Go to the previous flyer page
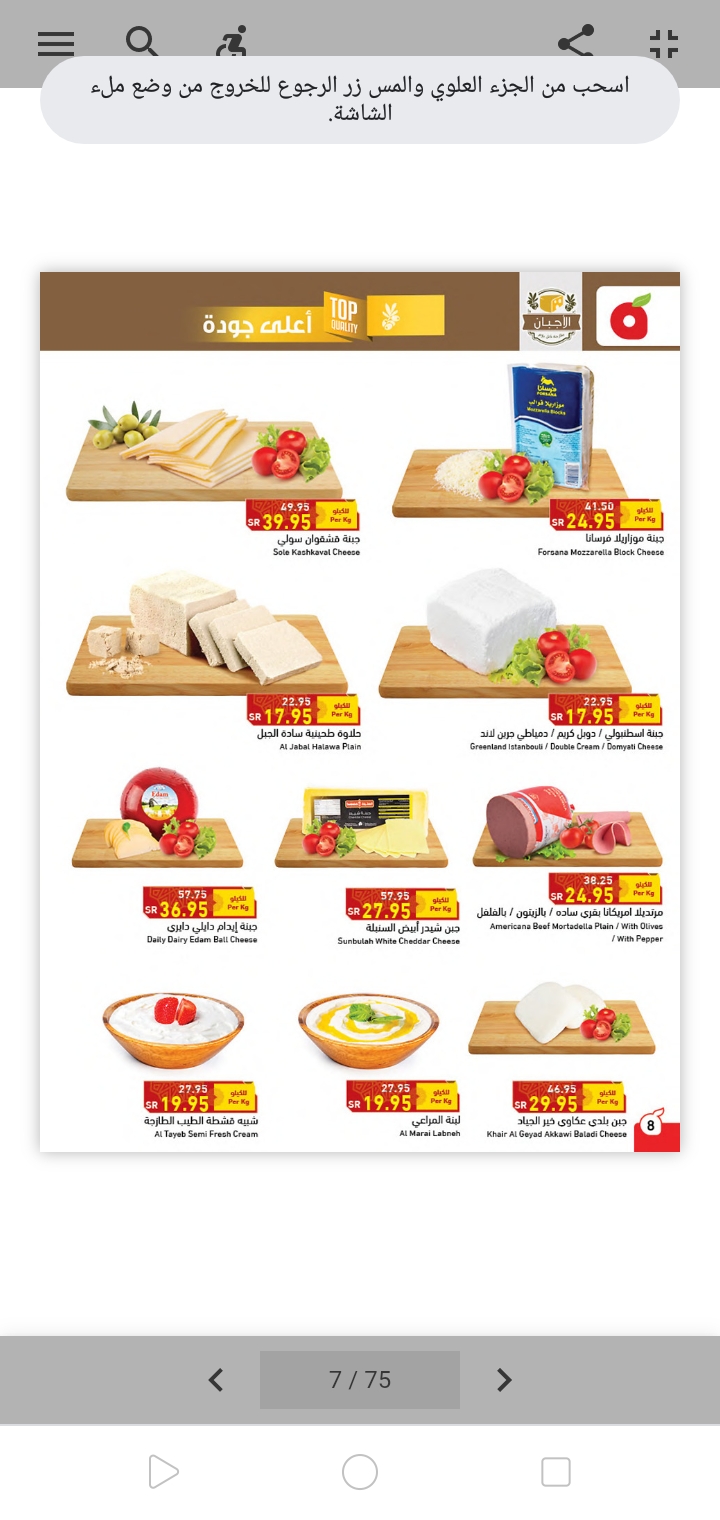Screen dimensions: 720x1520 (215, 1380)
